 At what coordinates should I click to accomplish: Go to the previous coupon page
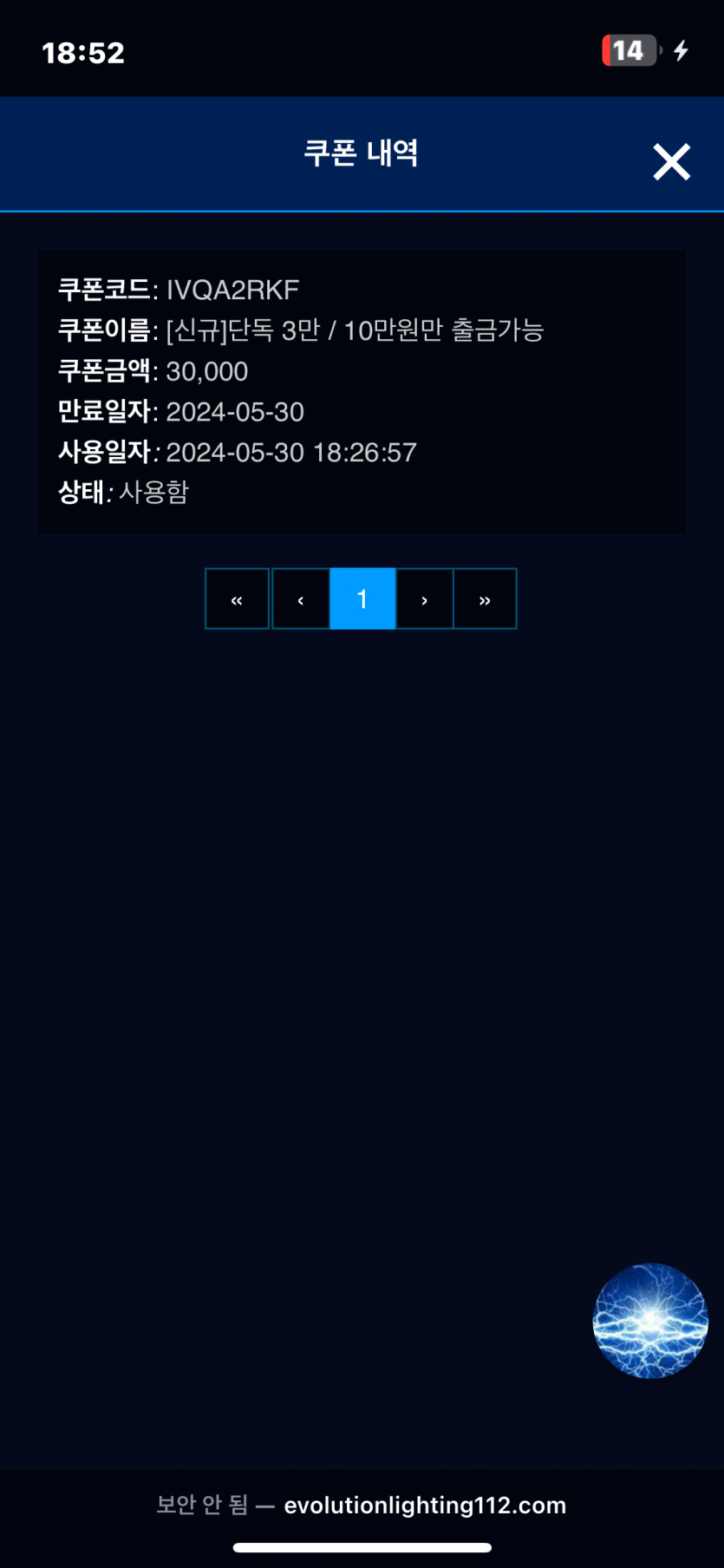coord(301,598)
